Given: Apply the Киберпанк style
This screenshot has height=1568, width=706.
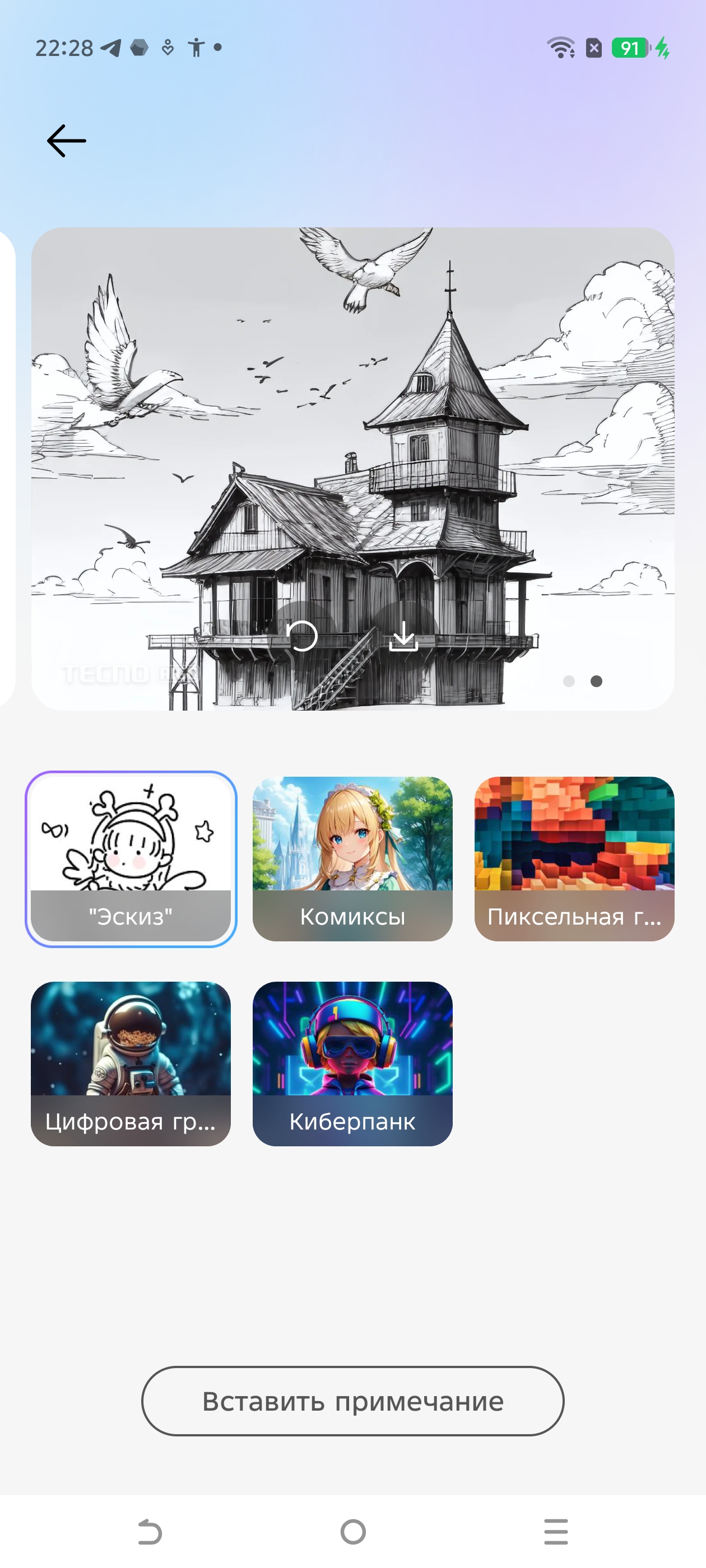Looking at the screenshot, I should coord(352,1063).
